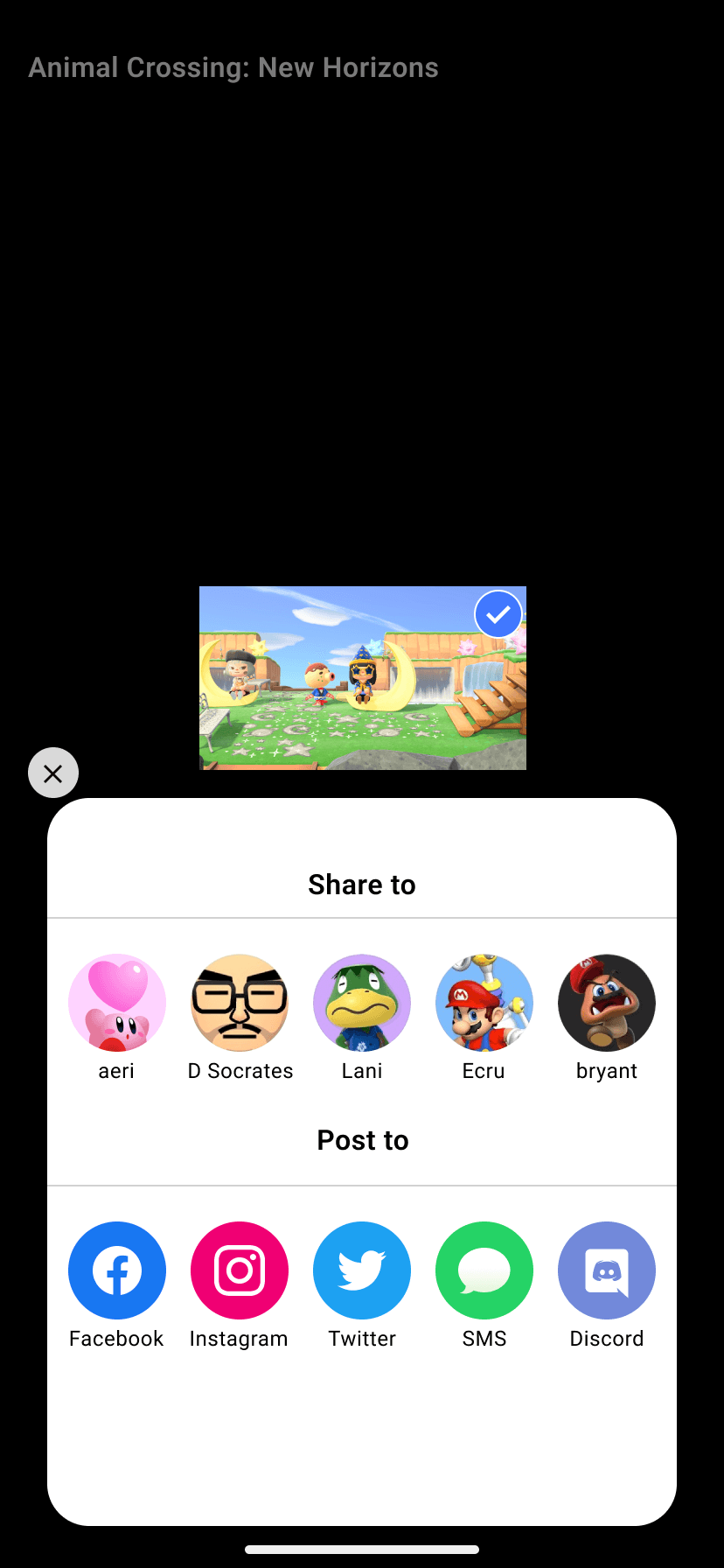Viewport: 724px width, 1568px height.
Task: Deselect the Animal Crossing screenshot
Action: pos(498,614)
